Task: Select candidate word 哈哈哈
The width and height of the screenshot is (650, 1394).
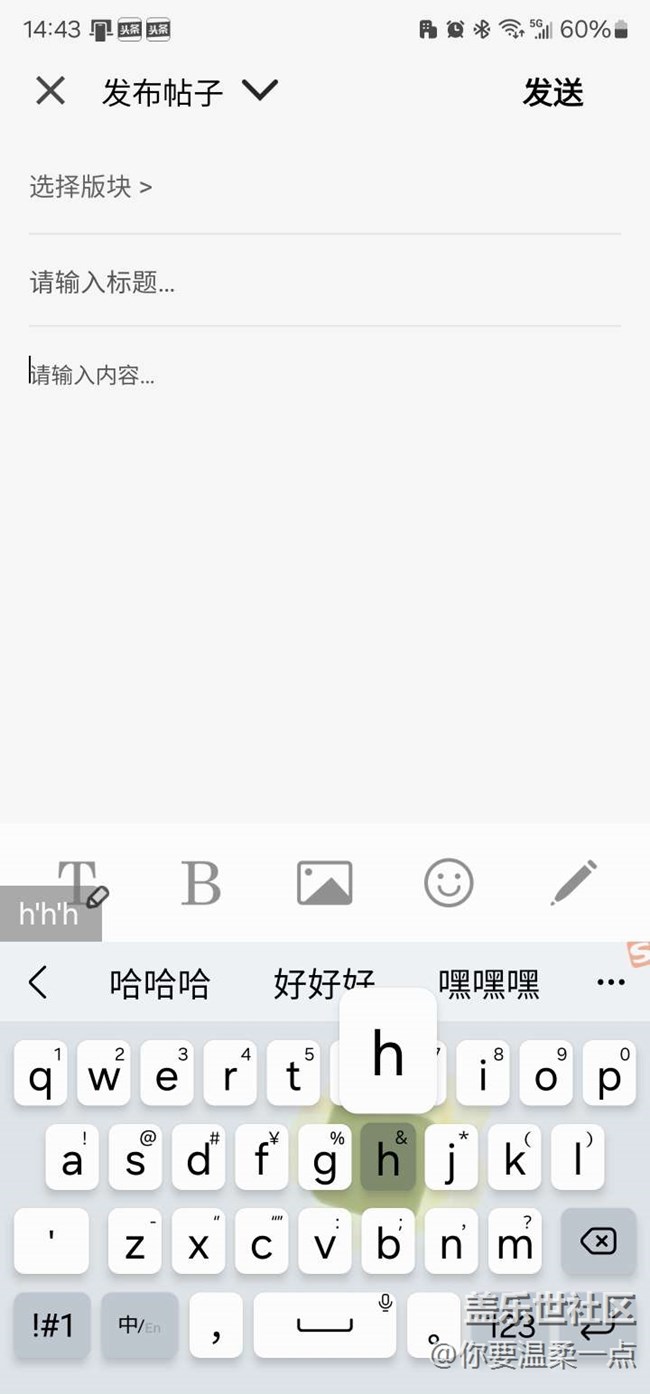Action: tap(160, 983)
